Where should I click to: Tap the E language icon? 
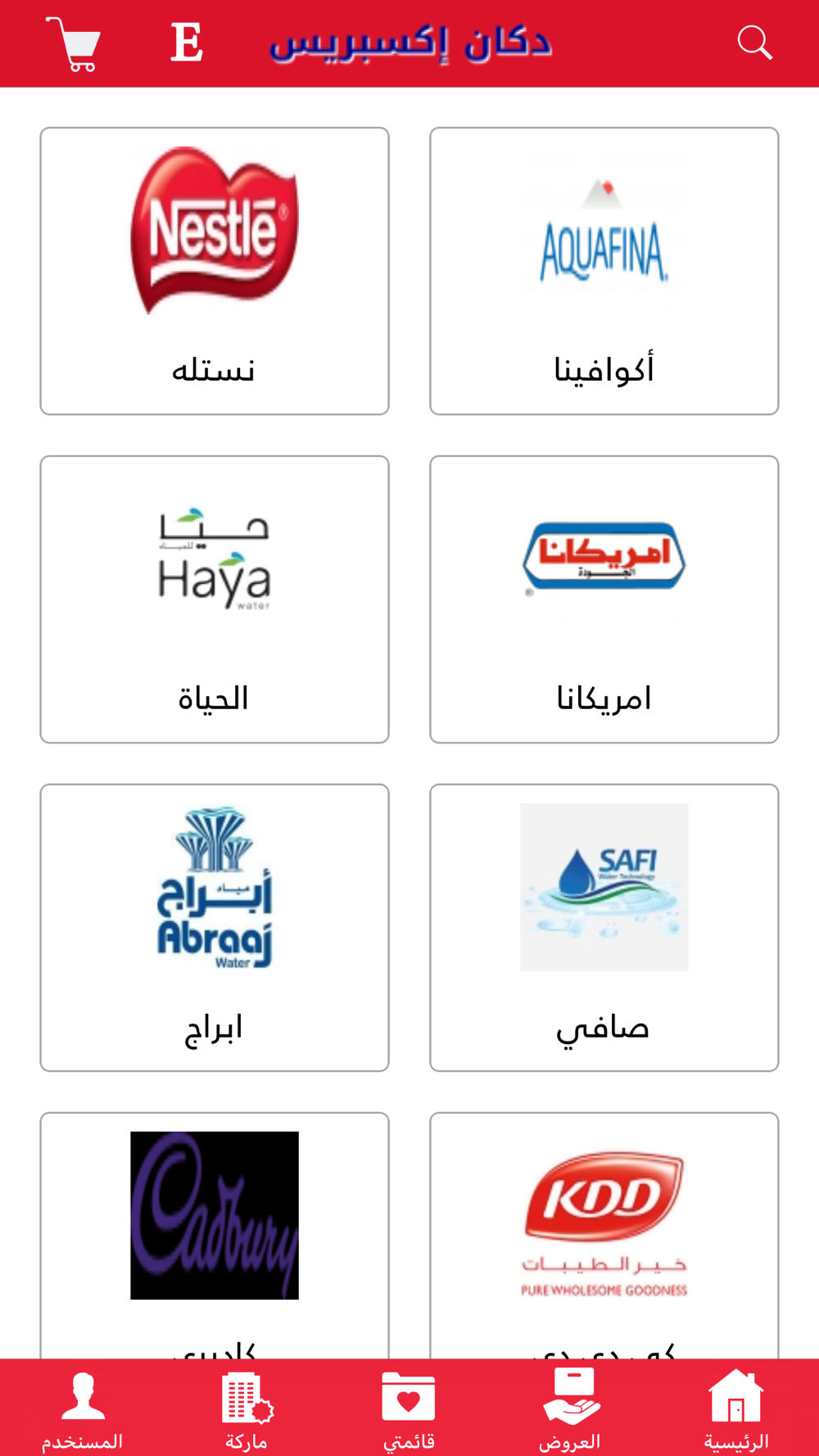point(187,43)
